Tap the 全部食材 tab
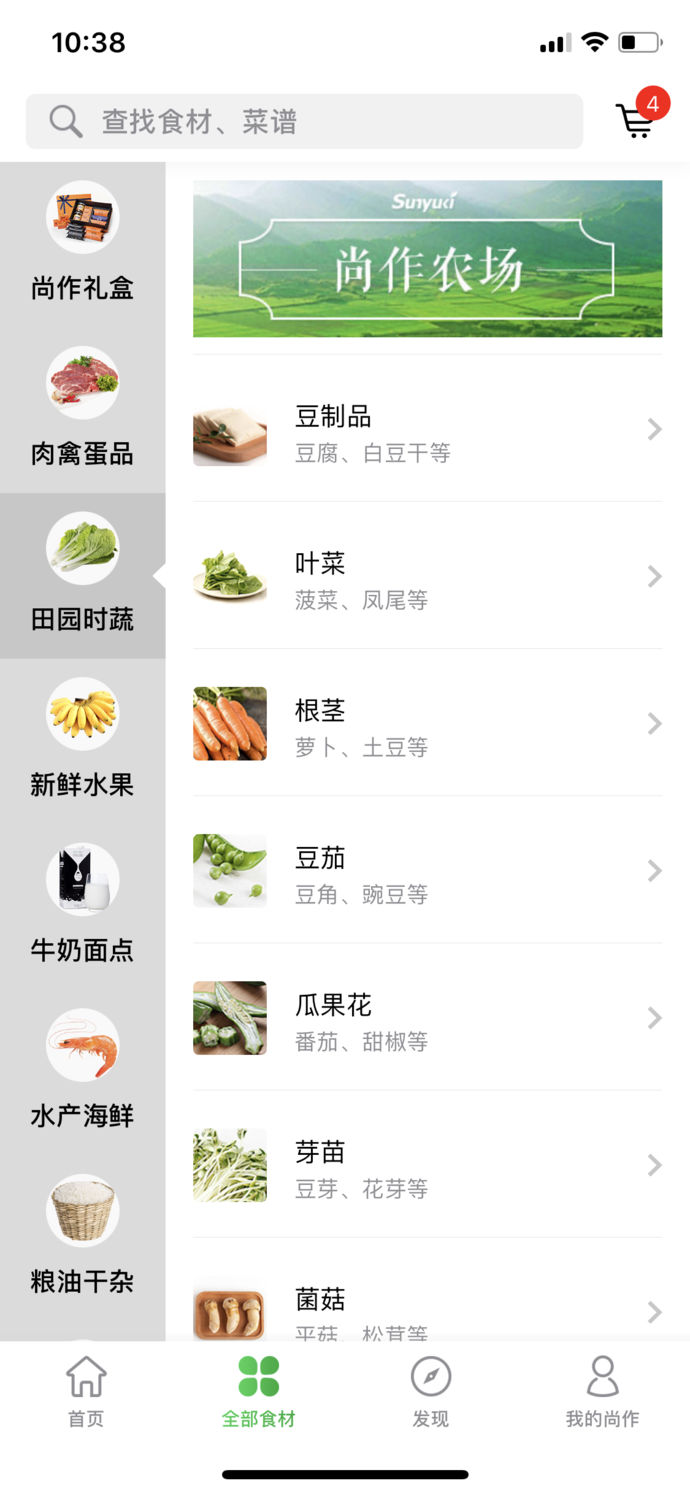This screenshot has height=1494, width=690. tap(259, 1391)
